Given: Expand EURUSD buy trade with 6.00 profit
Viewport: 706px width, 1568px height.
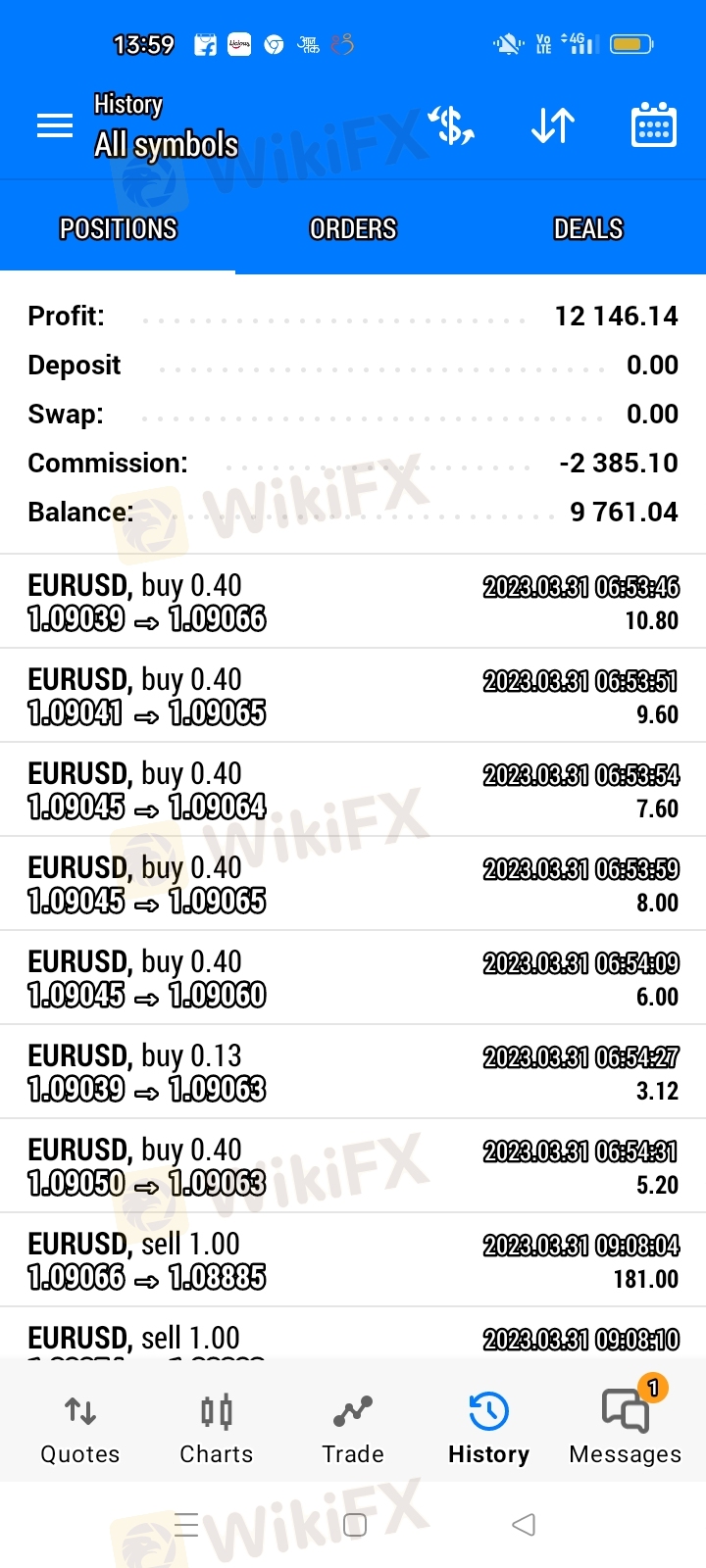Looking at the screenshot, I should tap(353, 978).
